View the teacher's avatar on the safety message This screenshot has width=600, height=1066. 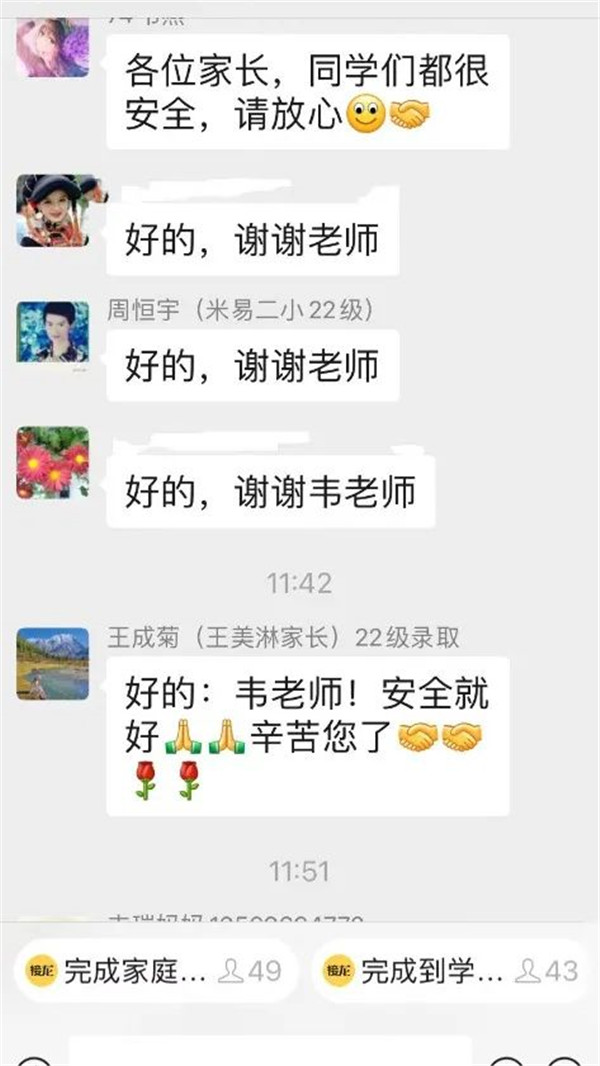pos(53,46)
